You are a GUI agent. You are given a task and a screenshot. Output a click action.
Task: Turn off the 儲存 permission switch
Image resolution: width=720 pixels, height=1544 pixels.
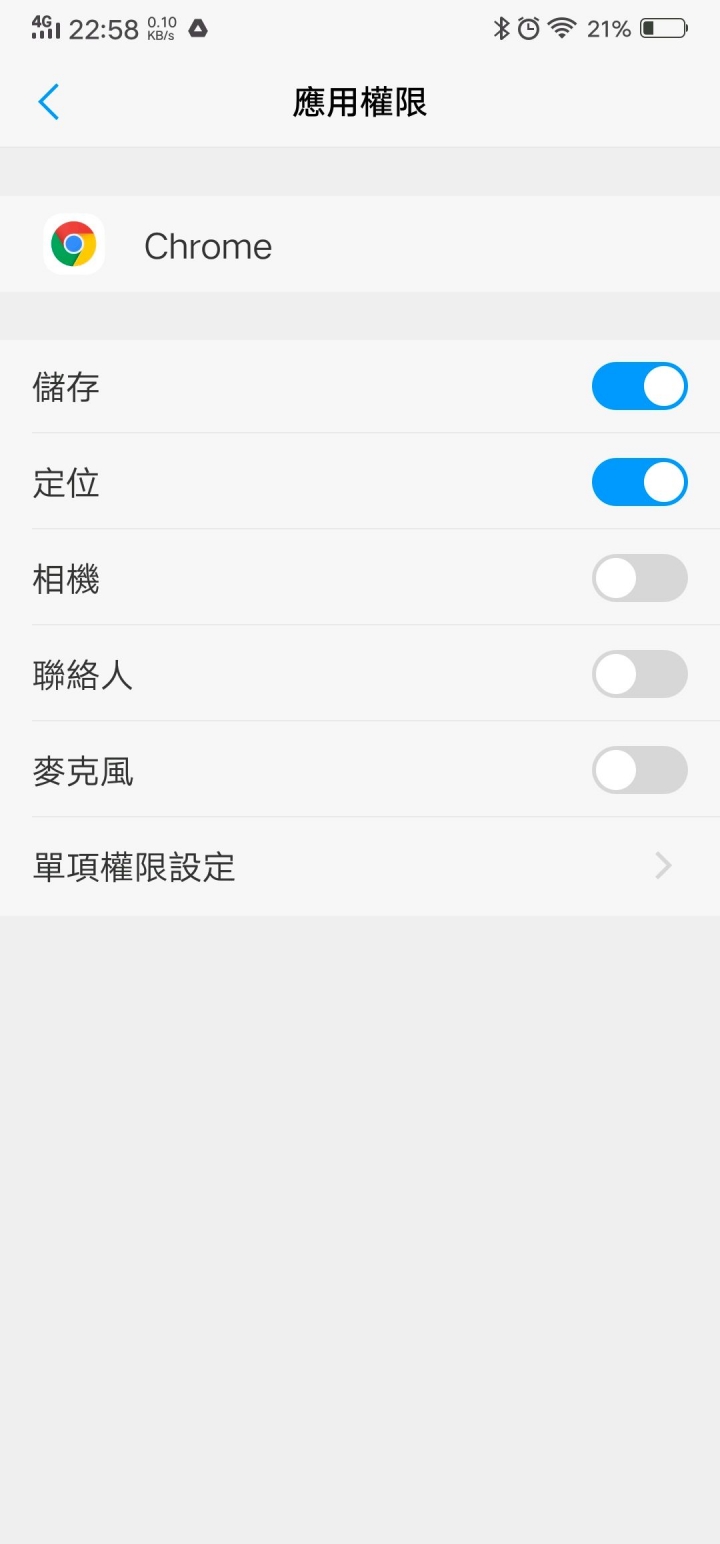click(639, 387)
